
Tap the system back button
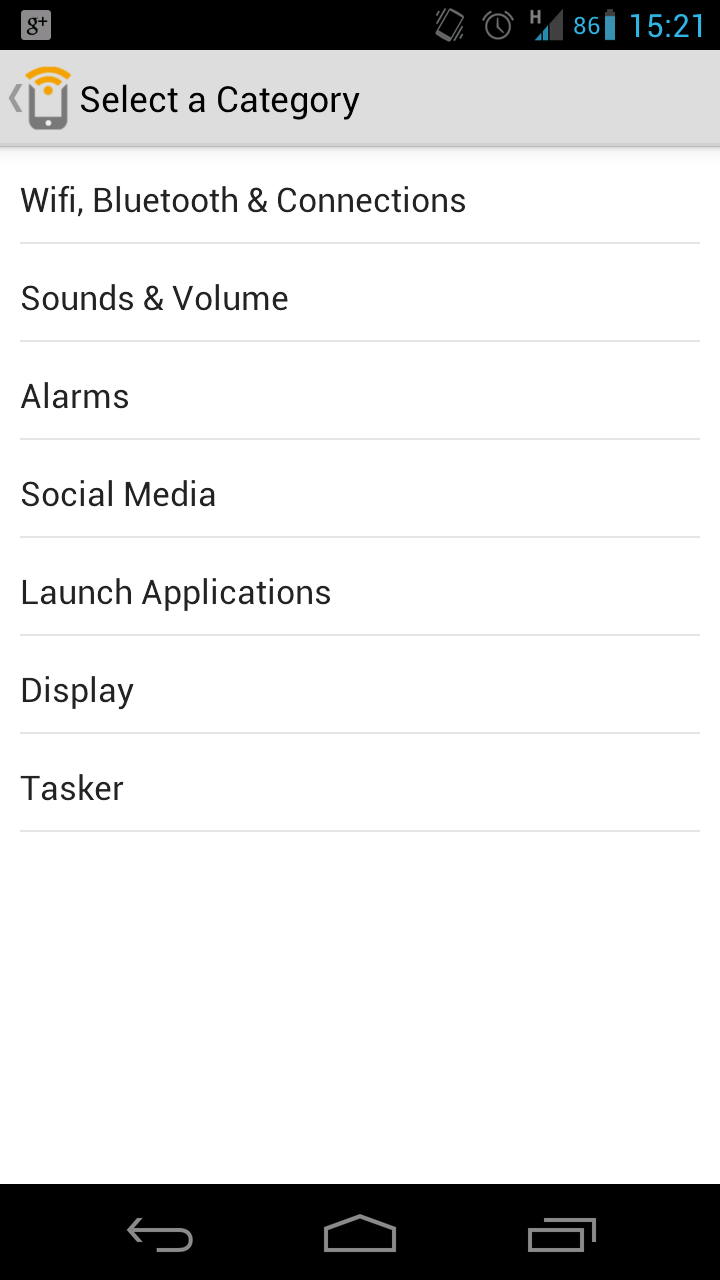click(x=160, y=1234)
